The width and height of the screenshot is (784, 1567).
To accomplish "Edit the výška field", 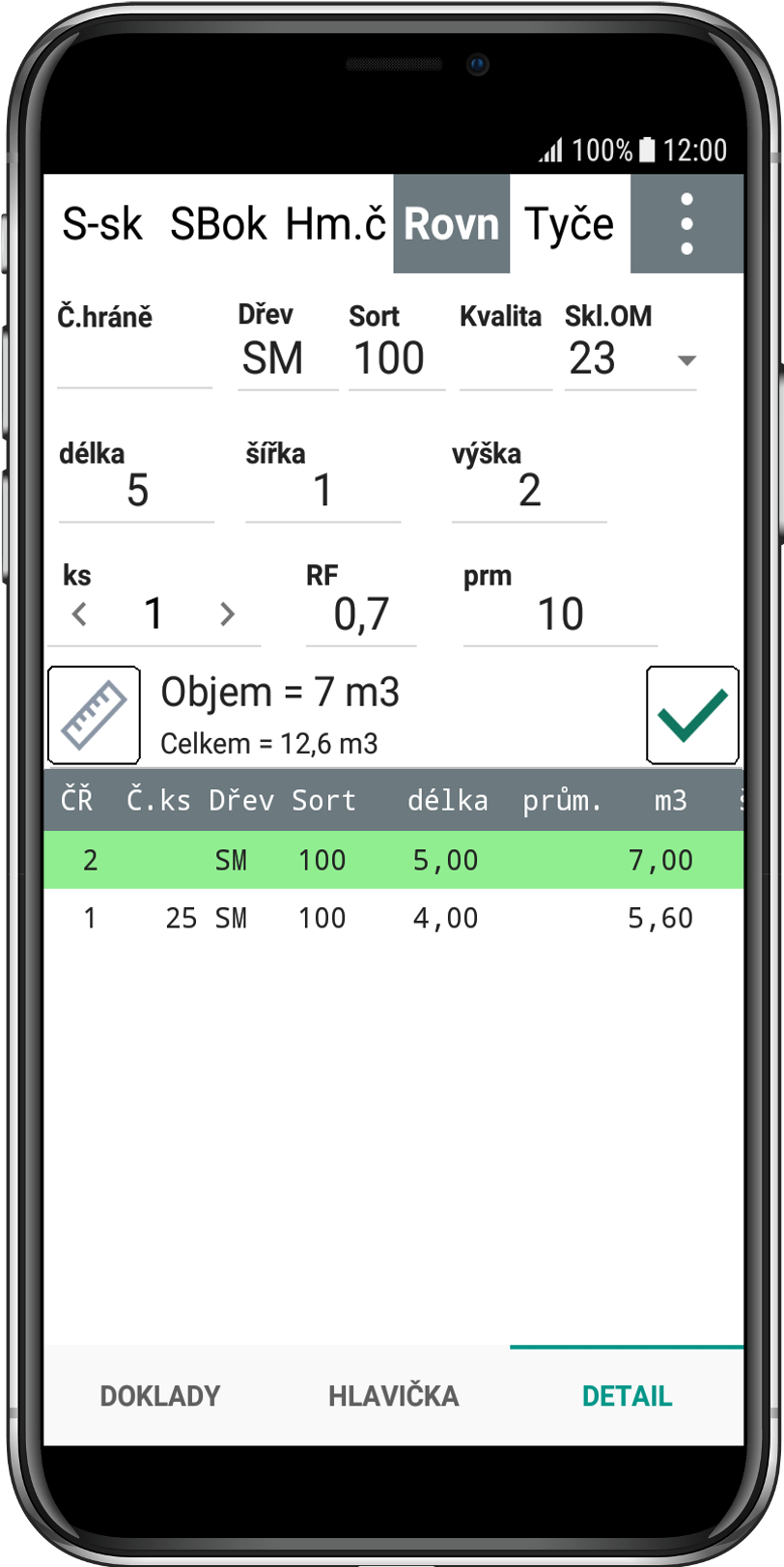I will point(528,491).
